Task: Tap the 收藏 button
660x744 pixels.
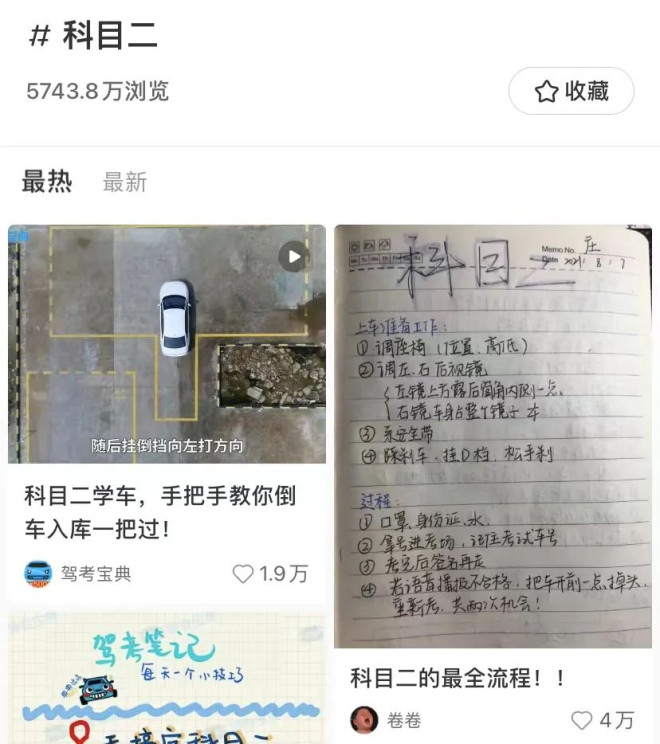Action: pos(571,92)
